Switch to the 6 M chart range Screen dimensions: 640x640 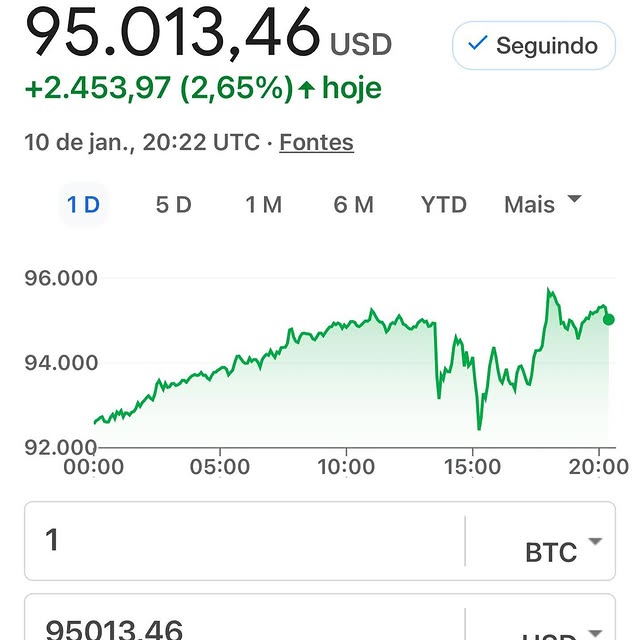pos(353,205)
